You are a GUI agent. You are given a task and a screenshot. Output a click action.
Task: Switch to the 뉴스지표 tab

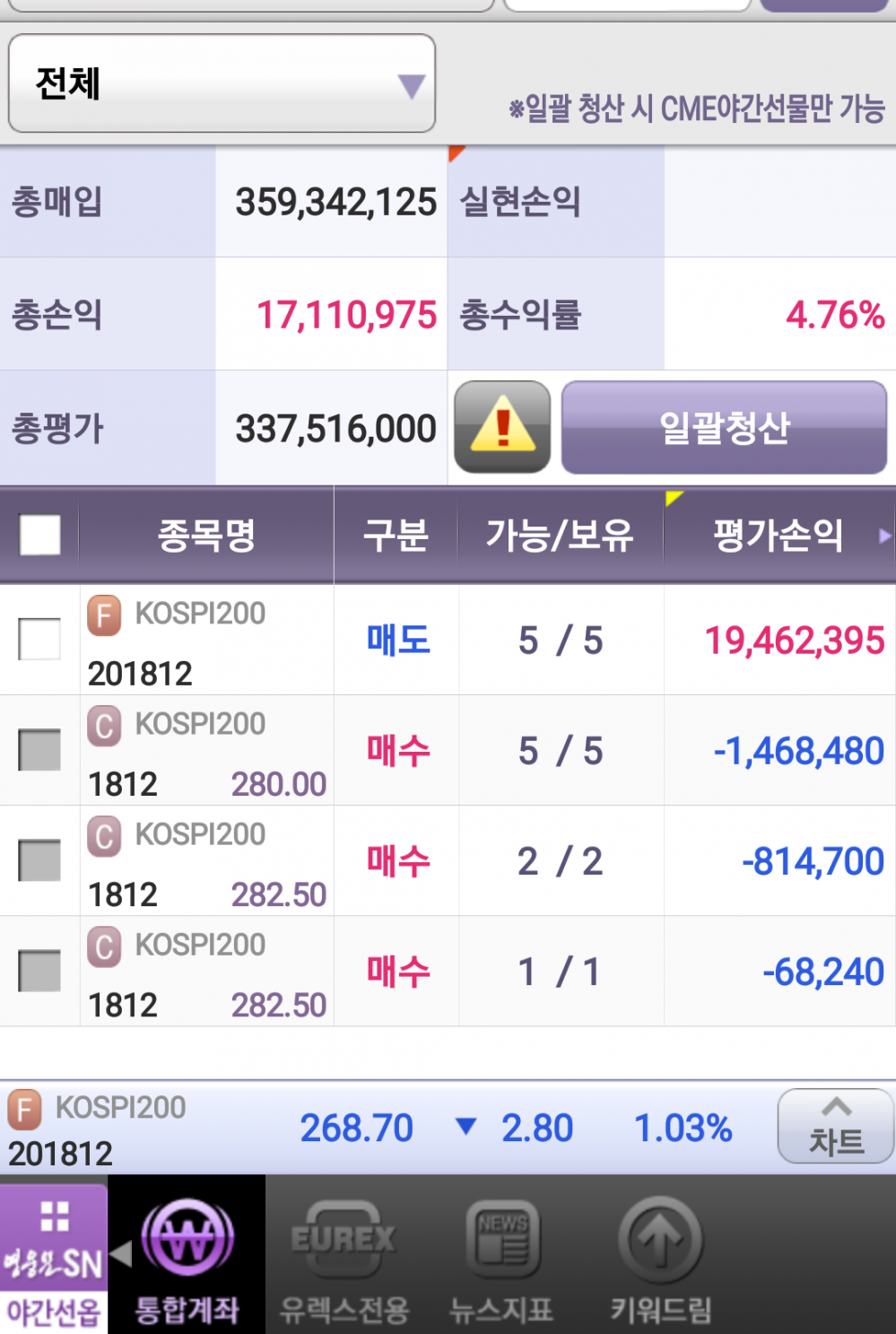501,1256
